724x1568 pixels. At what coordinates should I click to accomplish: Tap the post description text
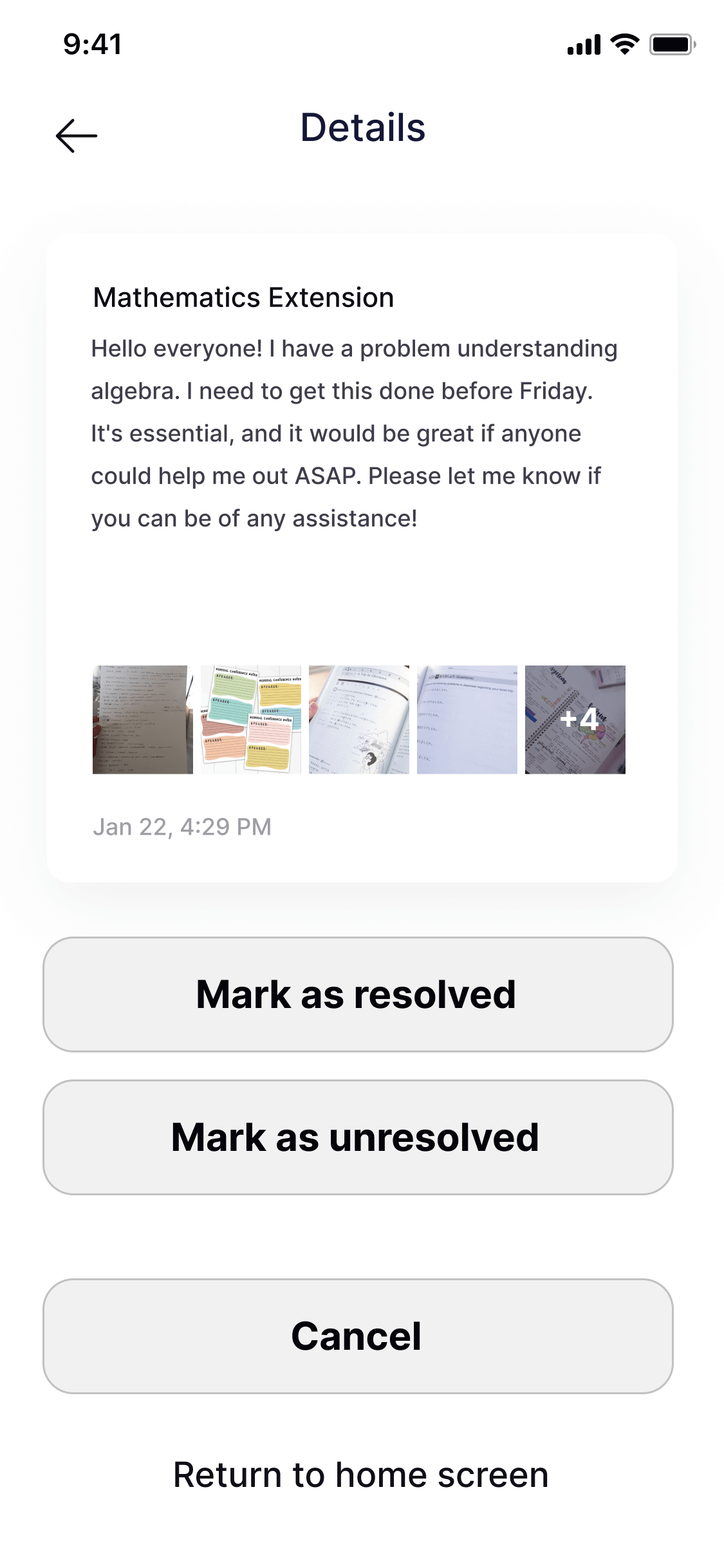(354, 433)
